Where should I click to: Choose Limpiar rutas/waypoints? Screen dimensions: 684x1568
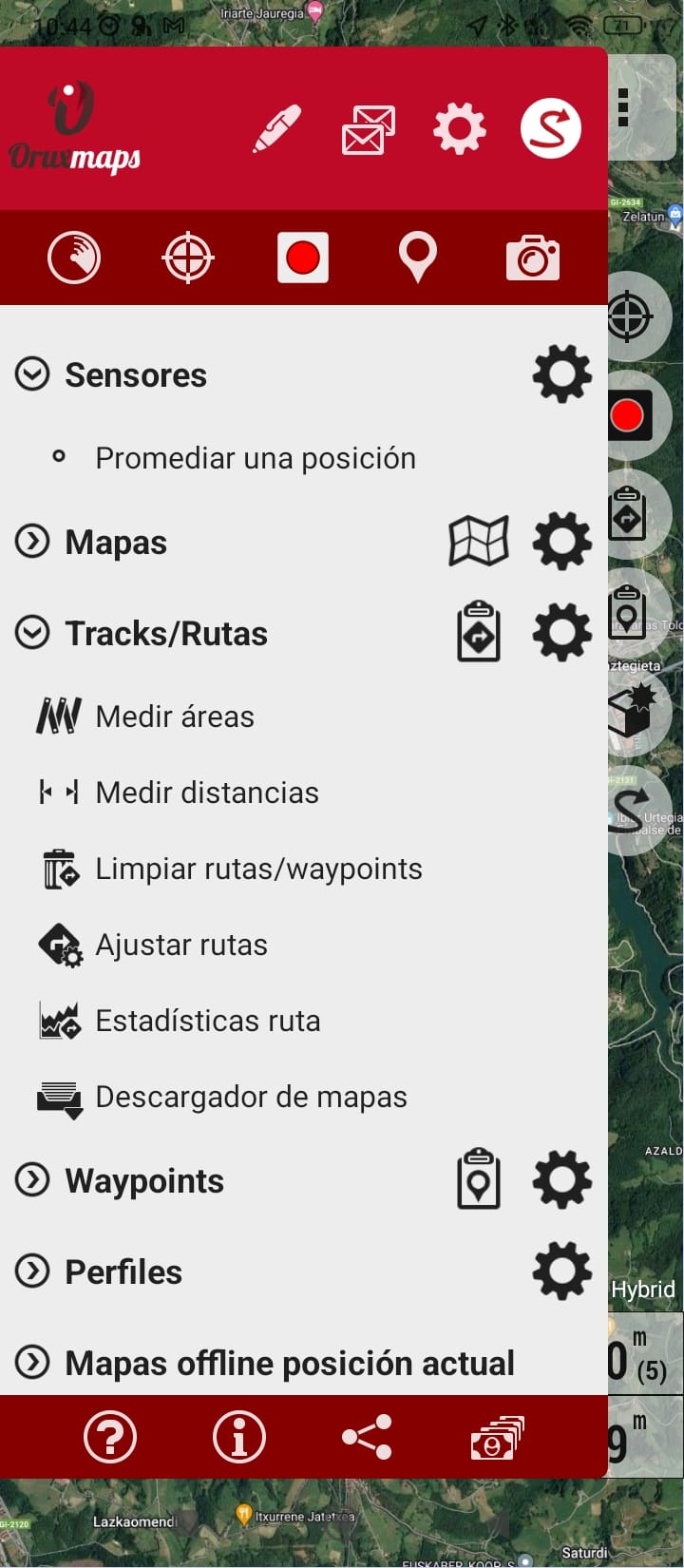(258, 869)
